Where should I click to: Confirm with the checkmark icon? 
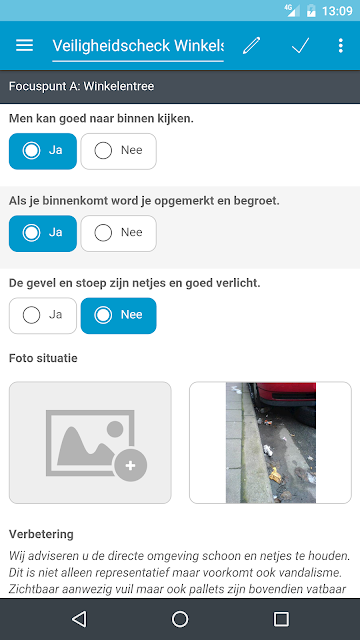point(300,45)
